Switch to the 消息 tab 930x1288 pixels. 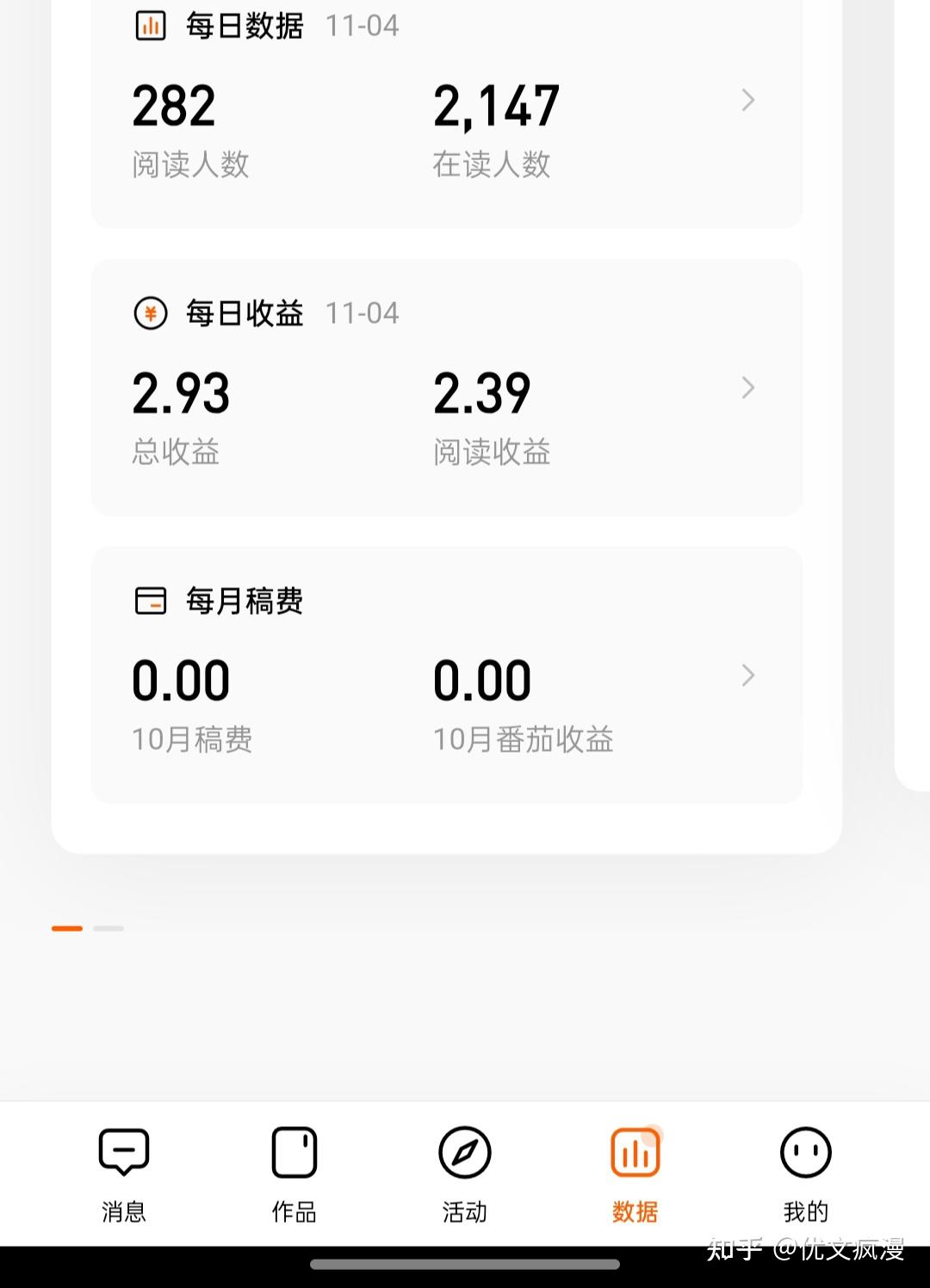tap(124, 1173)
